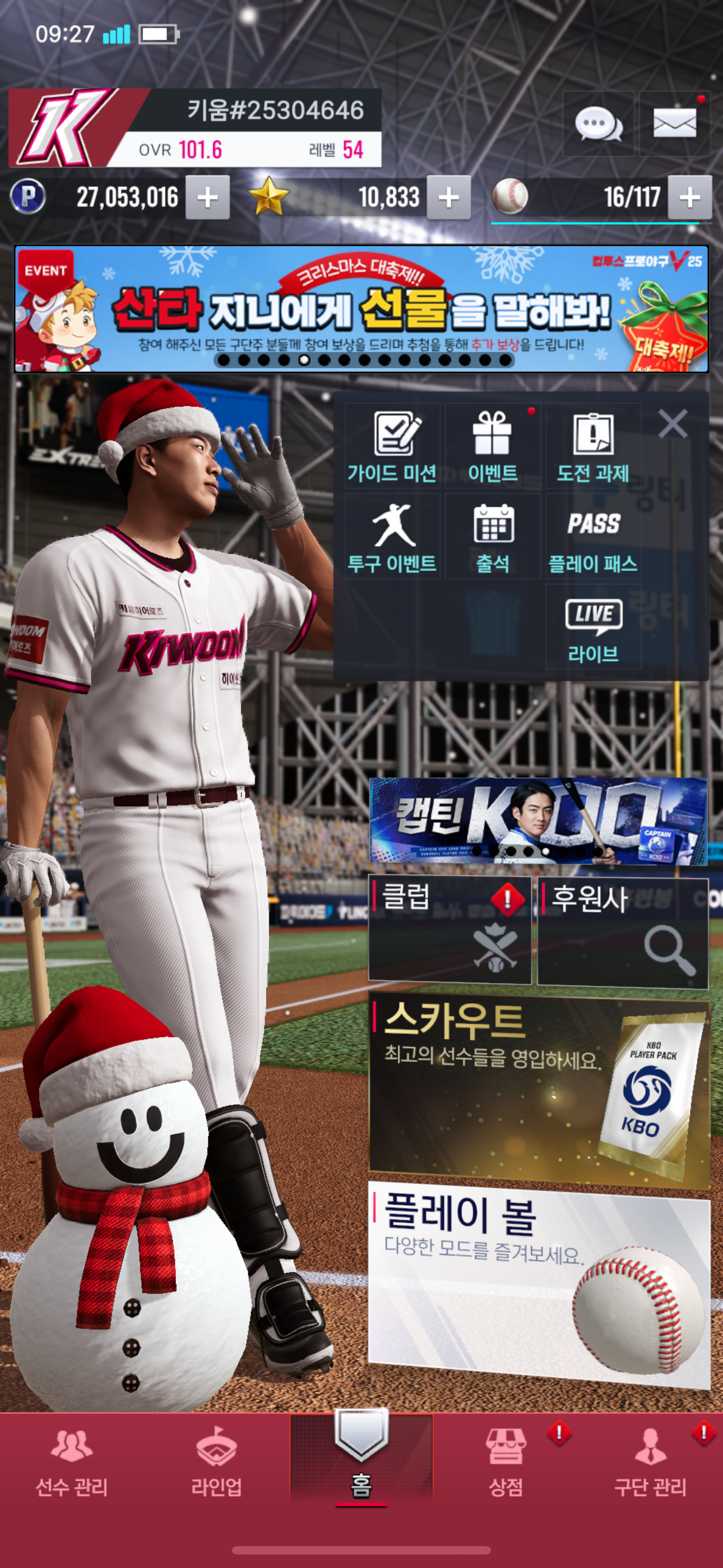The width and height of the screenshot is (723, 1568).
Task: Add more baseballs with the plus button
Action: pos(689,197)
